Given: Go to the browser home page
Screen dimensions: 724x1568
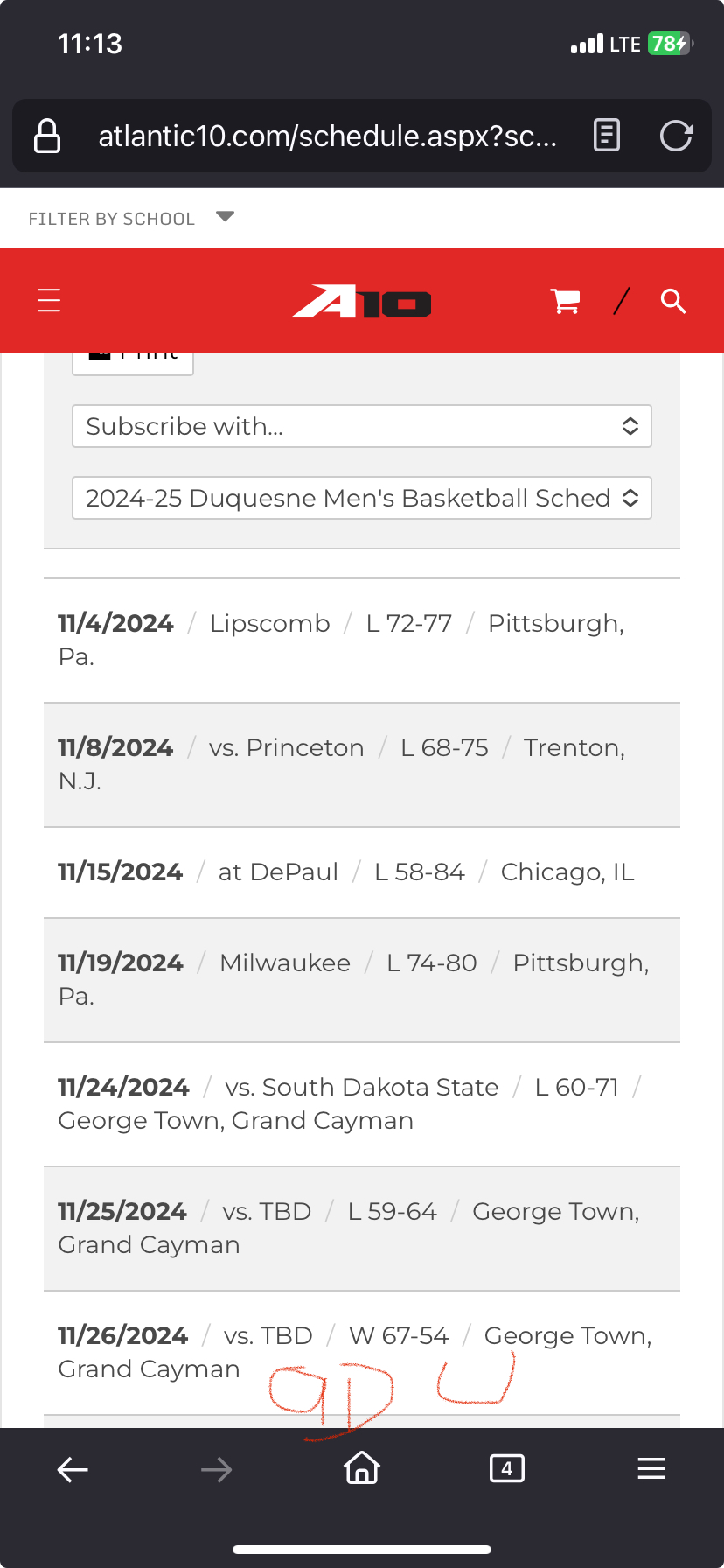Looking at the screenshot, I should (x=362, y=1467).
